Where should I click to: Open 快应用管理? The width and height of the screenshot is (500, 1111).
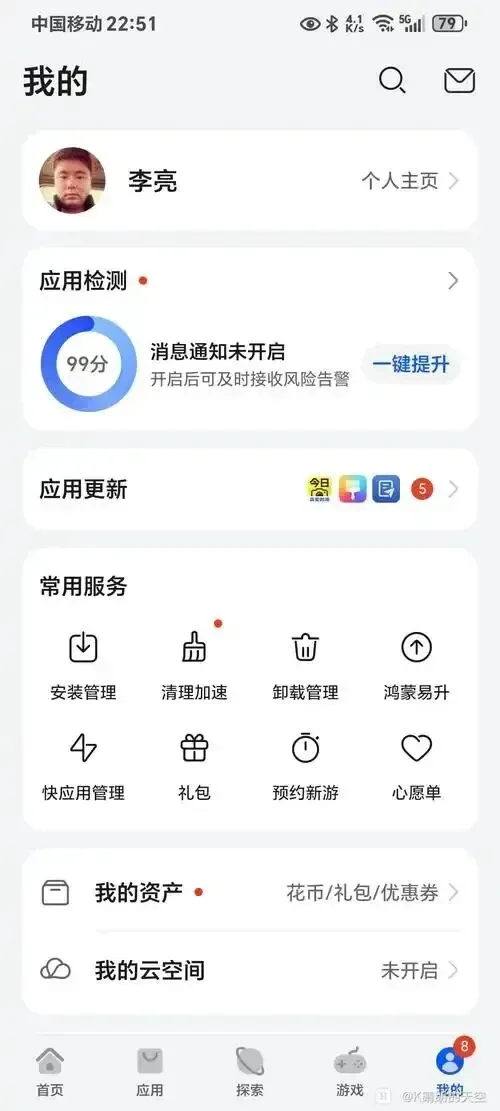click(x=83, y=767)
